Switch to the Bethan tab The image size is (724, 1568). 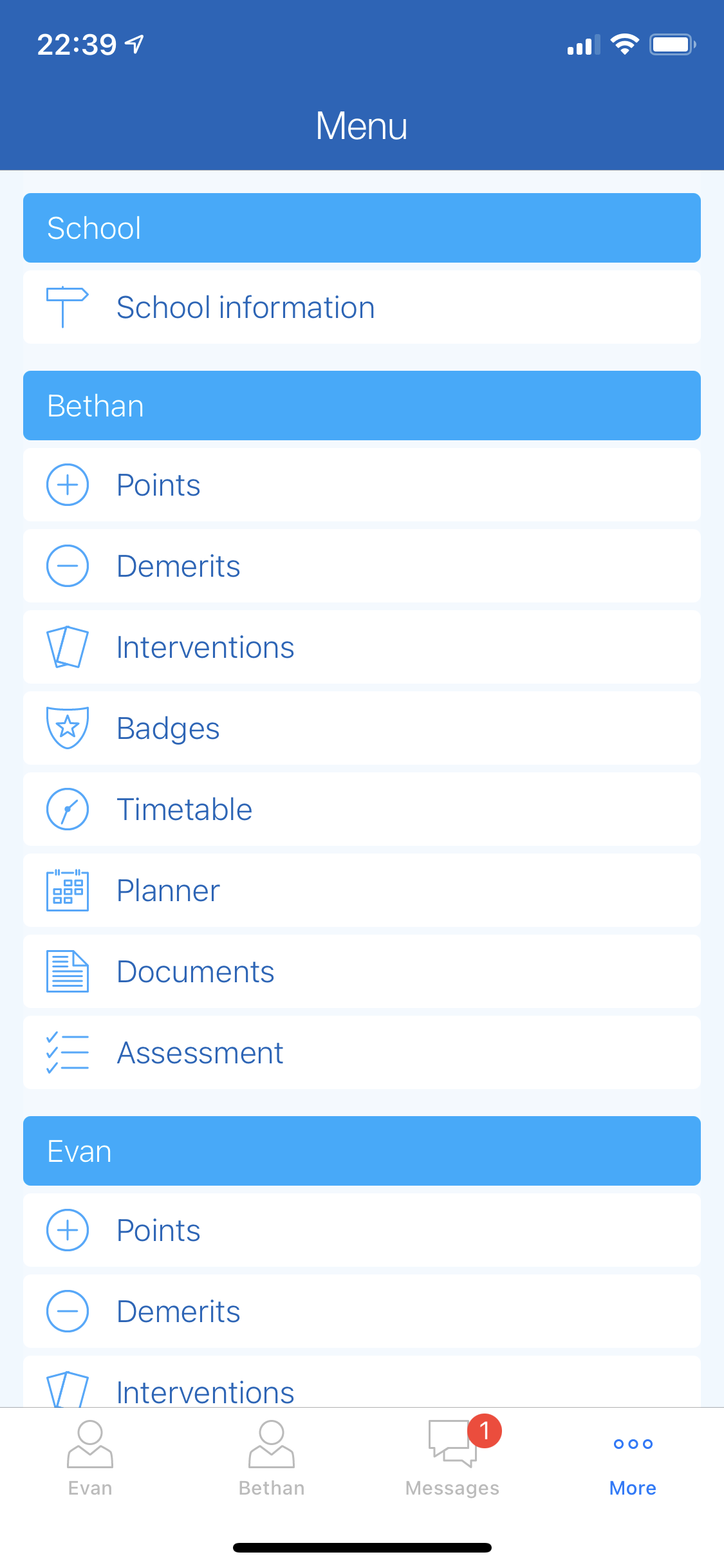point(271,1459)
